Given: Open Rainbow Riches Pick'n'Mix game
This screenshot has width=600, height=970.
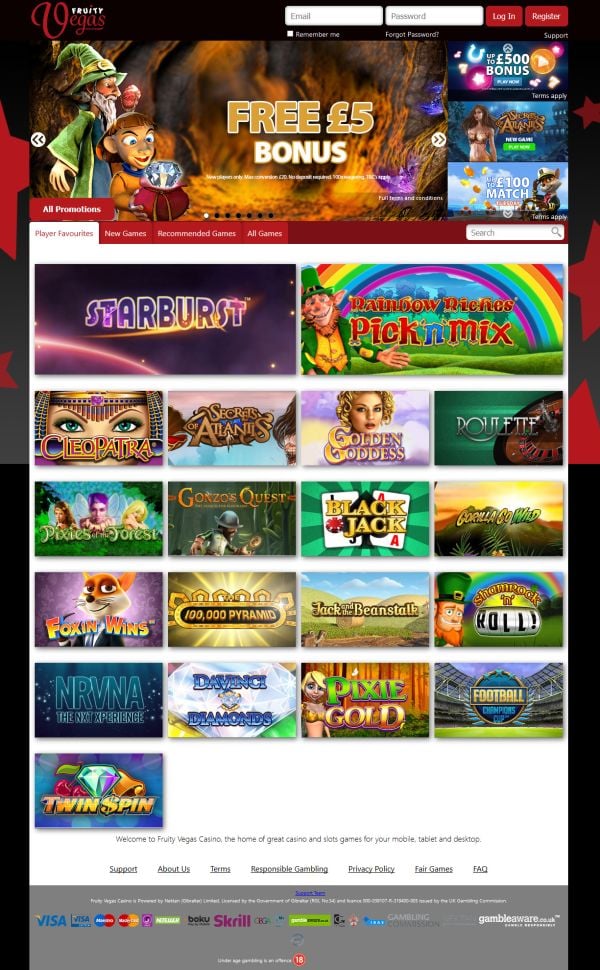Looking at the screenshot, I should 431,319.
